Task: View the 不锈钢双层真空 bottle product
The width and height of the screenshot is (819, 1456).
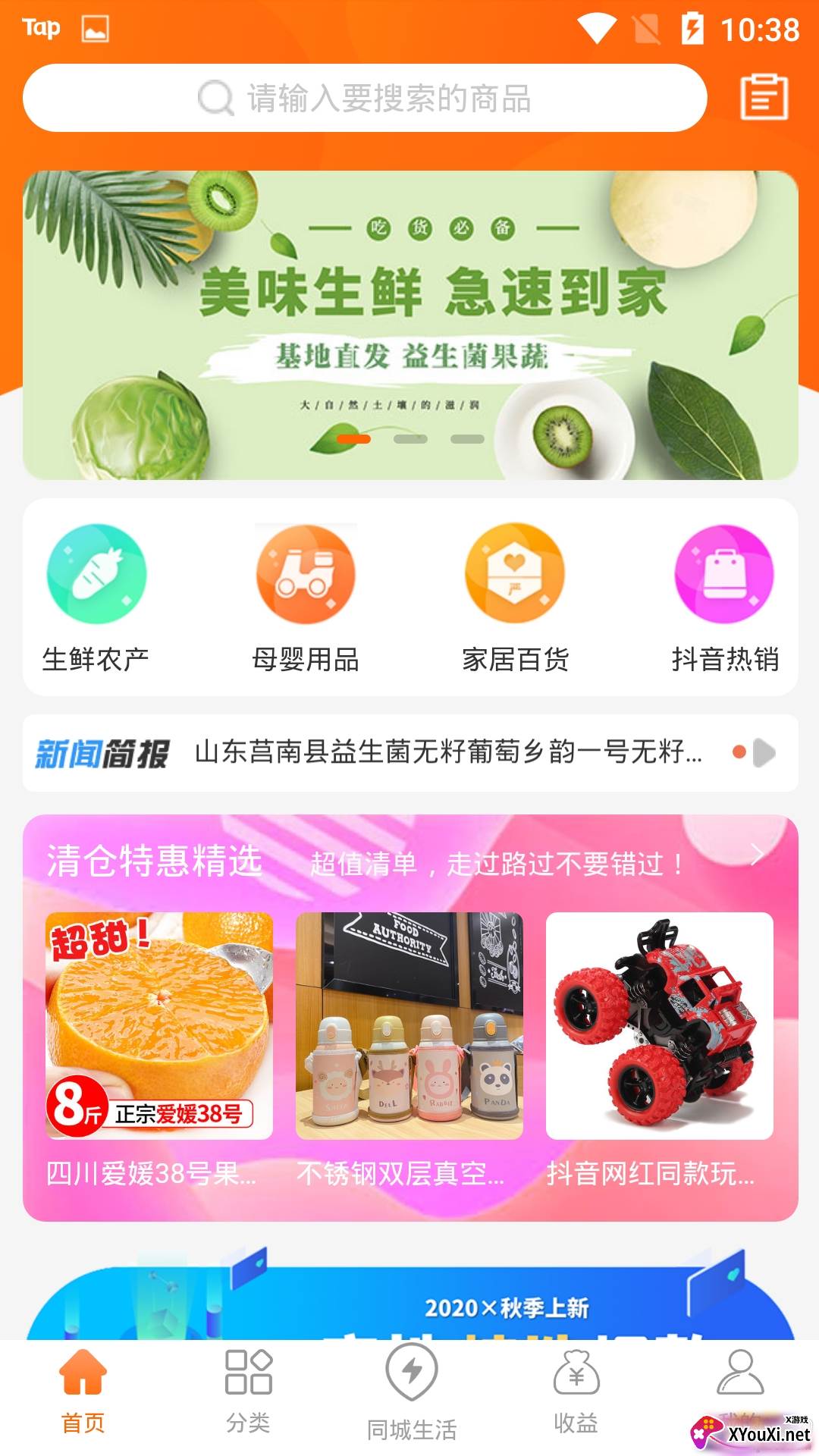Action: [x=409, y=1050]
